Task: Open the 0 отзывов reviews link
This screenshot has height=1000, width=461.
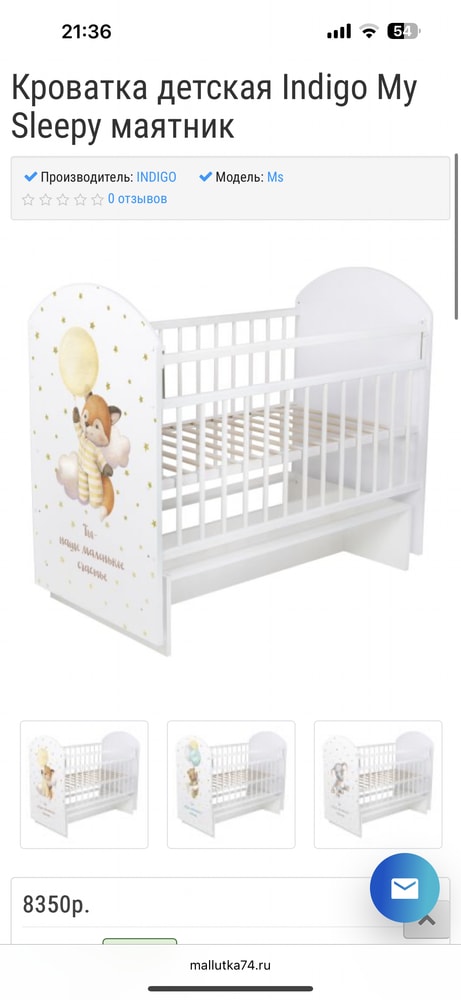Action: pyautogui.click(x=137, y=198)
